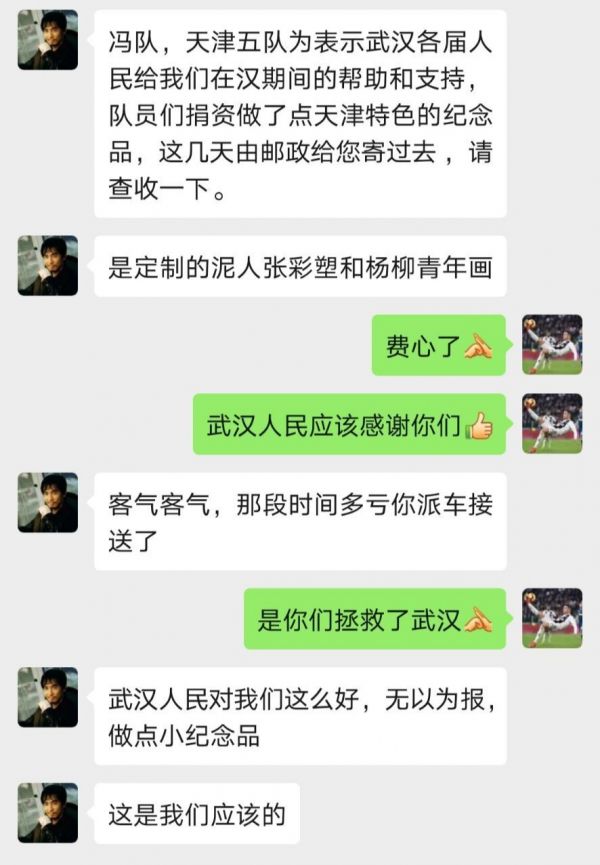
Task: Open sender's avatar beside the 客气客气 message
Action: (47, 502)
